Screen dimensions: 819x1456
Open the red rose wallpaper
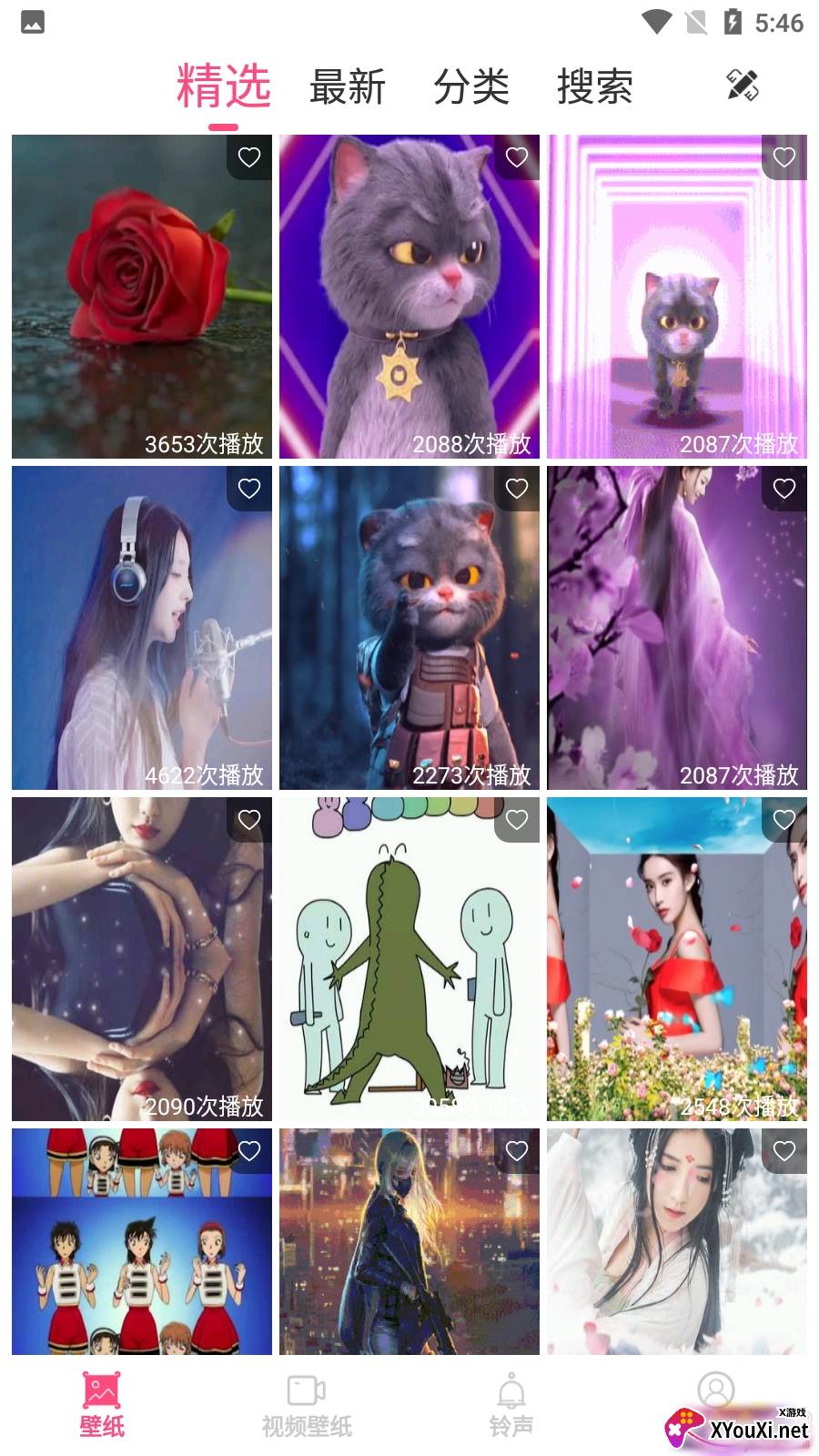click(x=141, y=296)
